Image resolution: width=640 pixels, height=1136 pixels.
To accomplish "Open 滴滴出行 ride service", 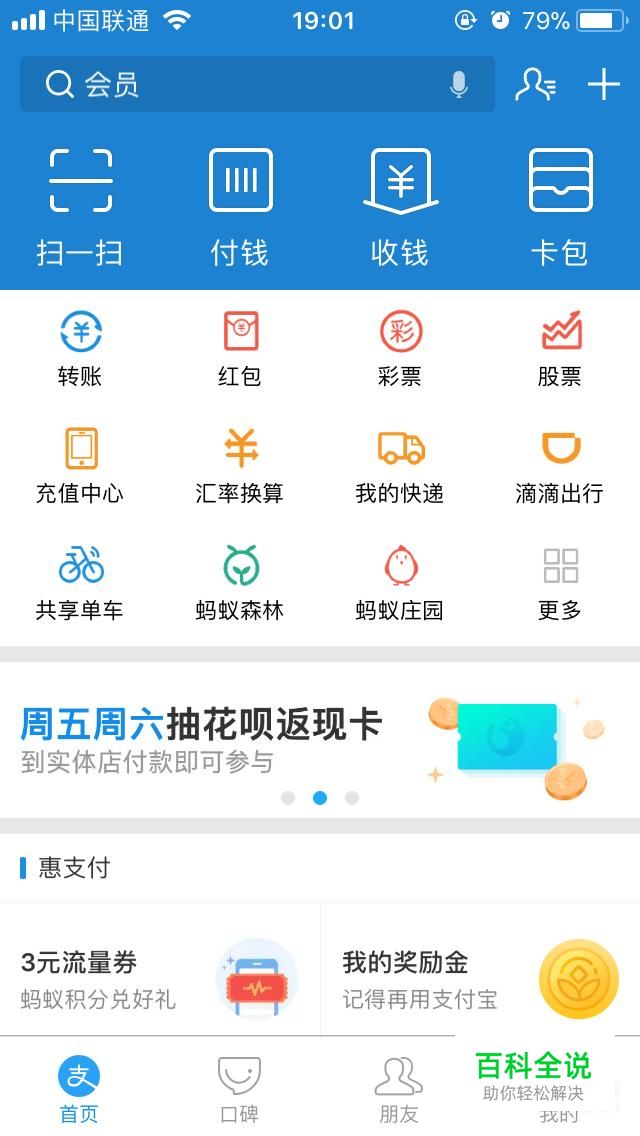I will pyautogui.click(x=560, y=465).
